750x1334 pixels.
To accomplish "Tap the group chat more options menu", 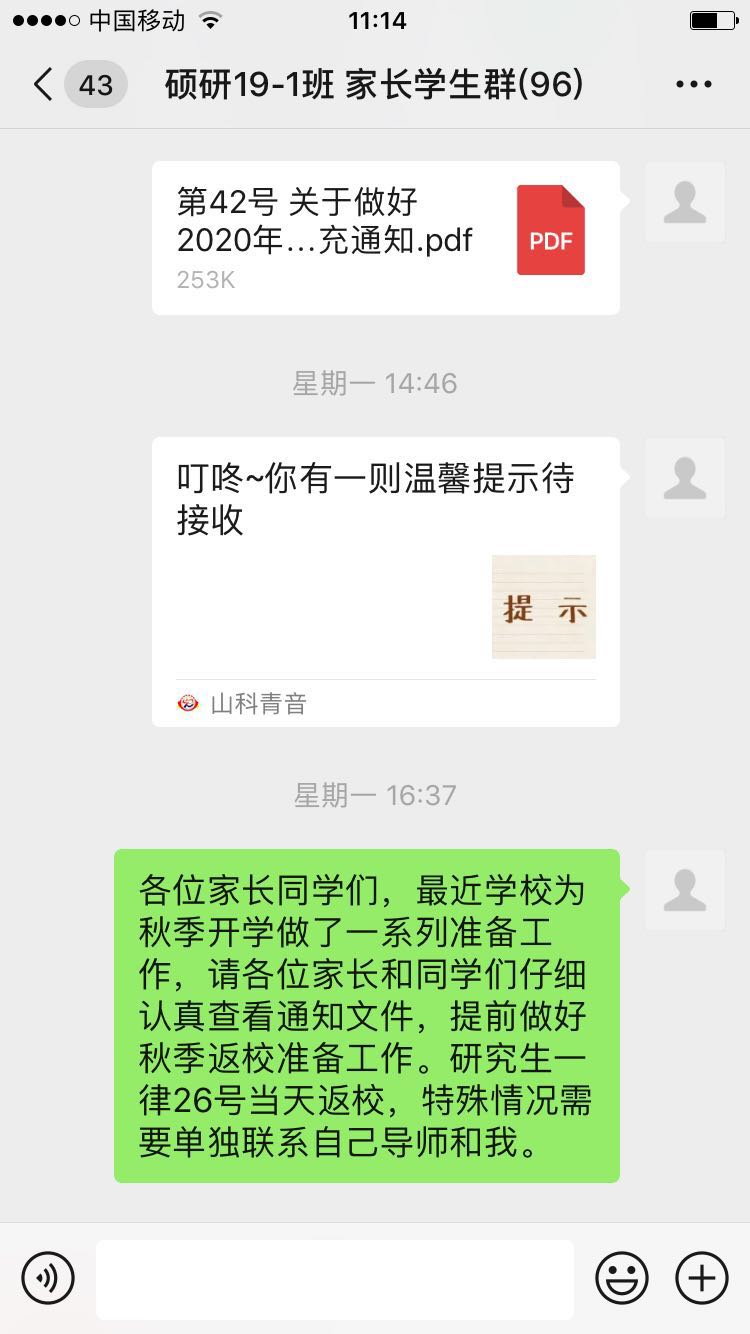I will click(x=692, y=84).
